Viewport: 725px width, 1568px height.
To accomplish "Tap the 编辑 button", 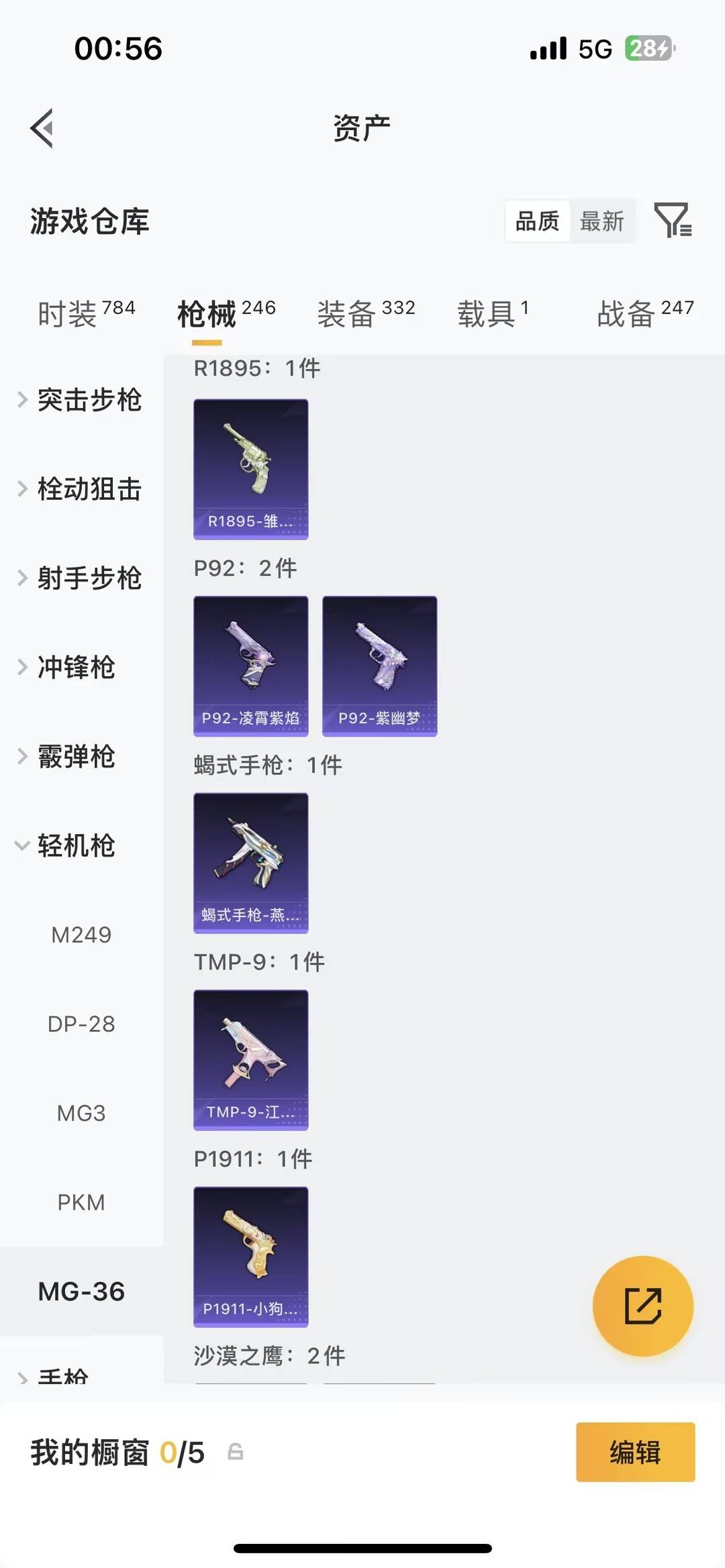I will point(635,1452).
